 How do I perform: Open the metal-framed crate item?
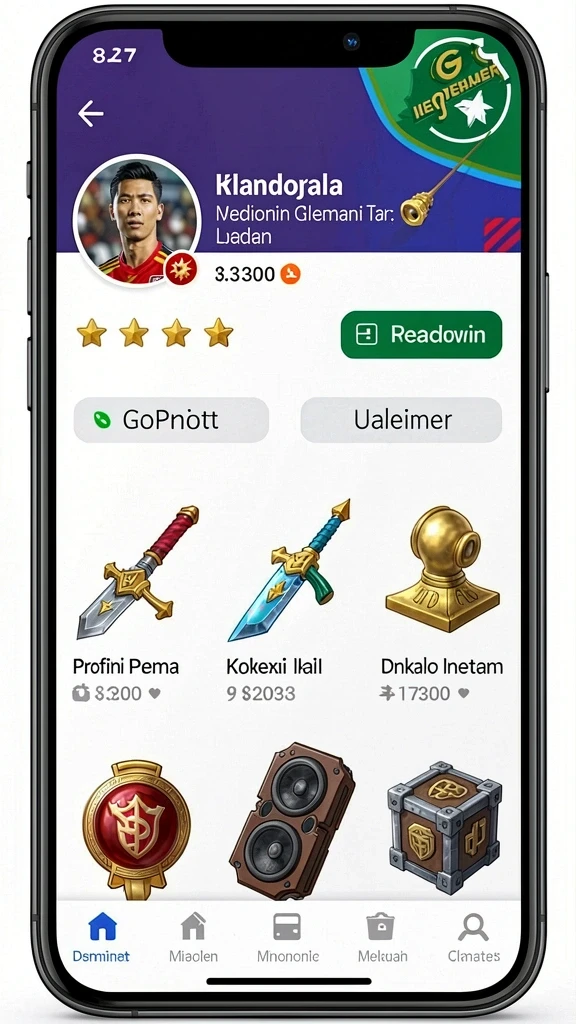click(x=444, y=827)
